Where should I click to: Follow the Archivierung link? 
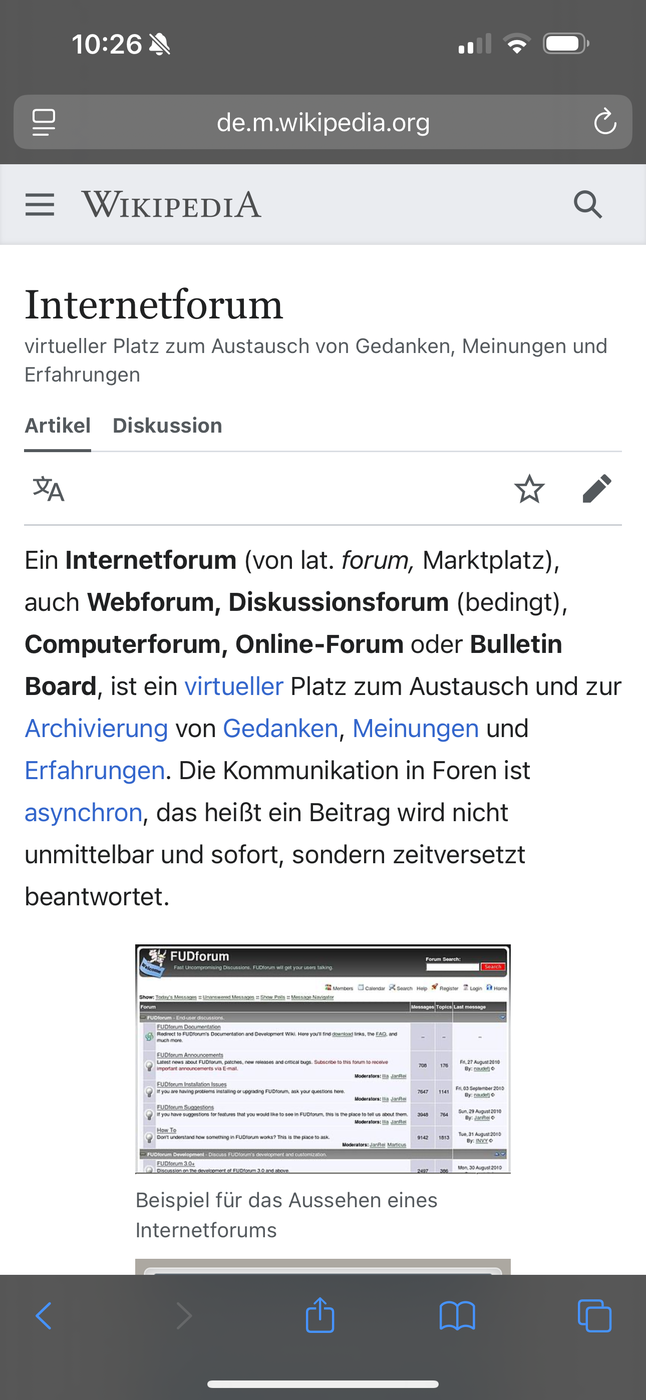(96, 729)
